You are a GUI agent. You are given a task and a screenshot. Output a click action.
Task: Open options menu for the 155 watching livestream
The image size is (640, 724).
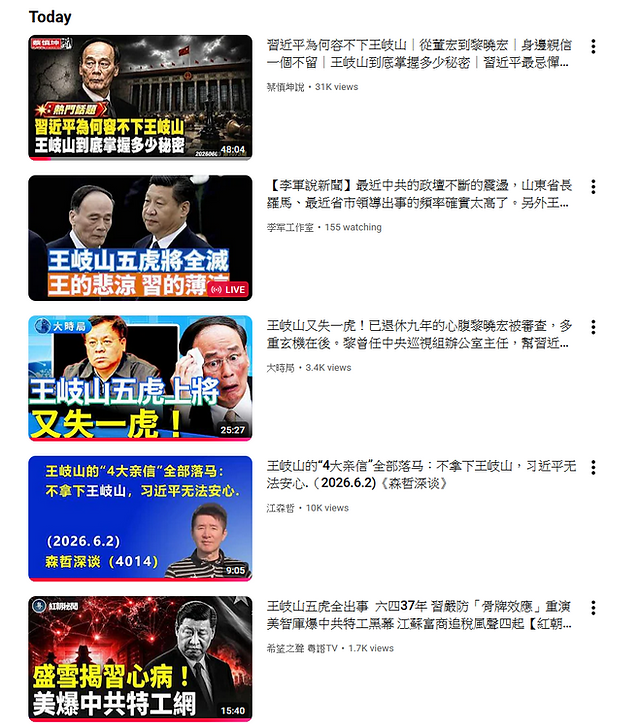click(593, 187)
